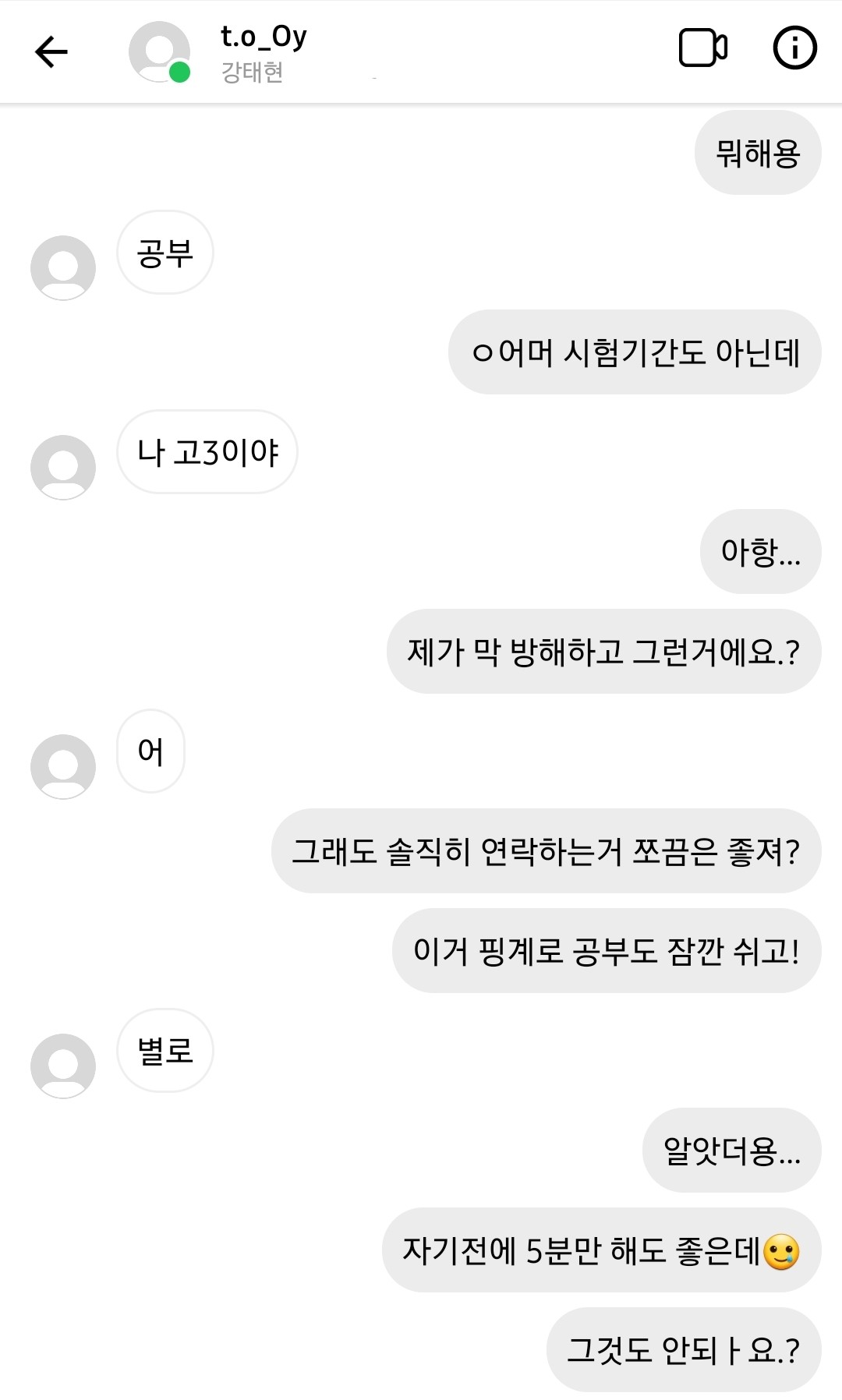The image size is (842, 1400).
Task: Tap the back arrow to exit the chat
Action: pos(49,51)
